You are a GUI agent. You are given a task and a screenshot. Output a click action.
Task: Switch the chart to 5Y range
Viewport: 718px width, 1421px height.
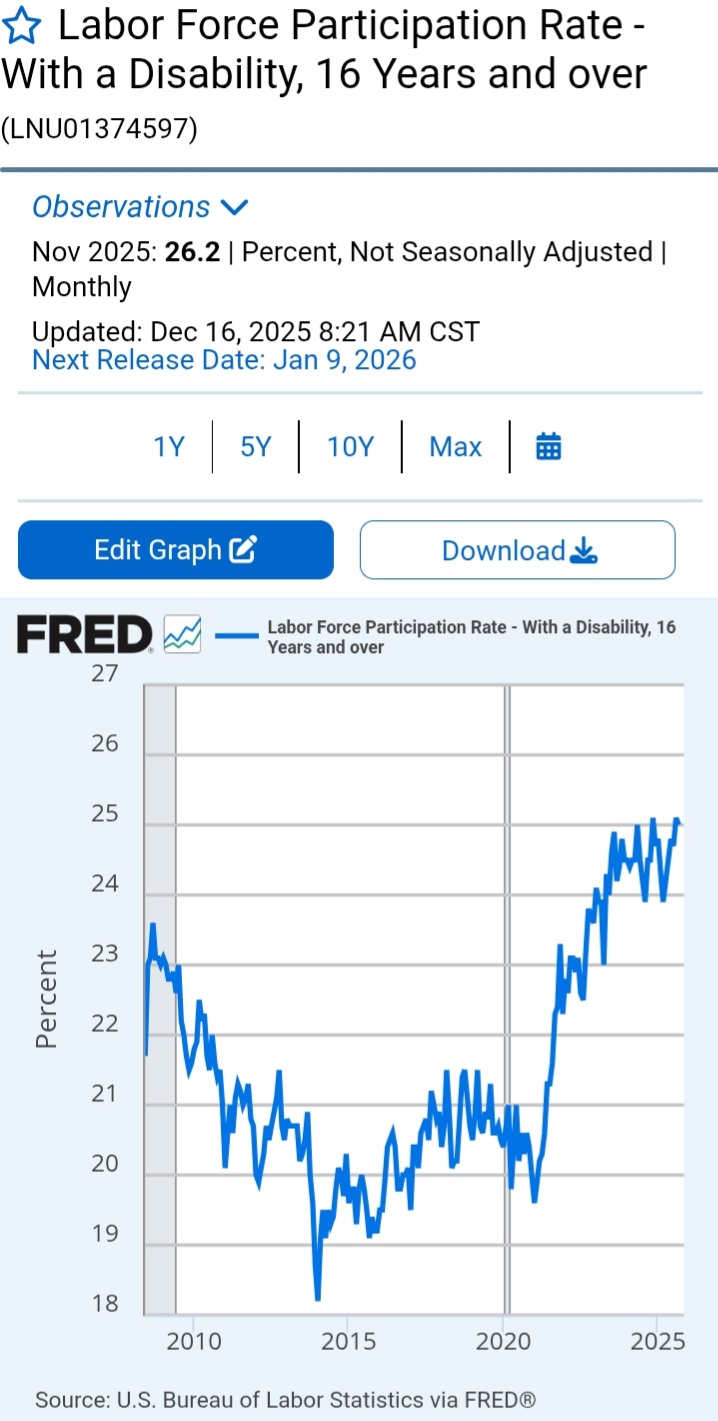(256, 446)
